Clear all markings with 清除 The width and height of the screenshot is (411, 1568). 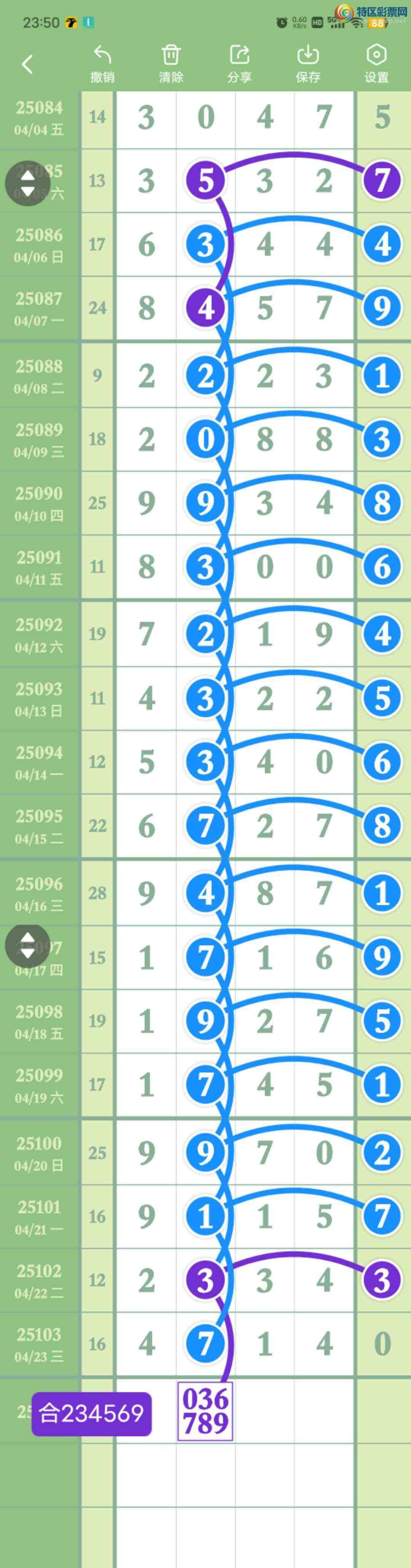click(170, 64)
